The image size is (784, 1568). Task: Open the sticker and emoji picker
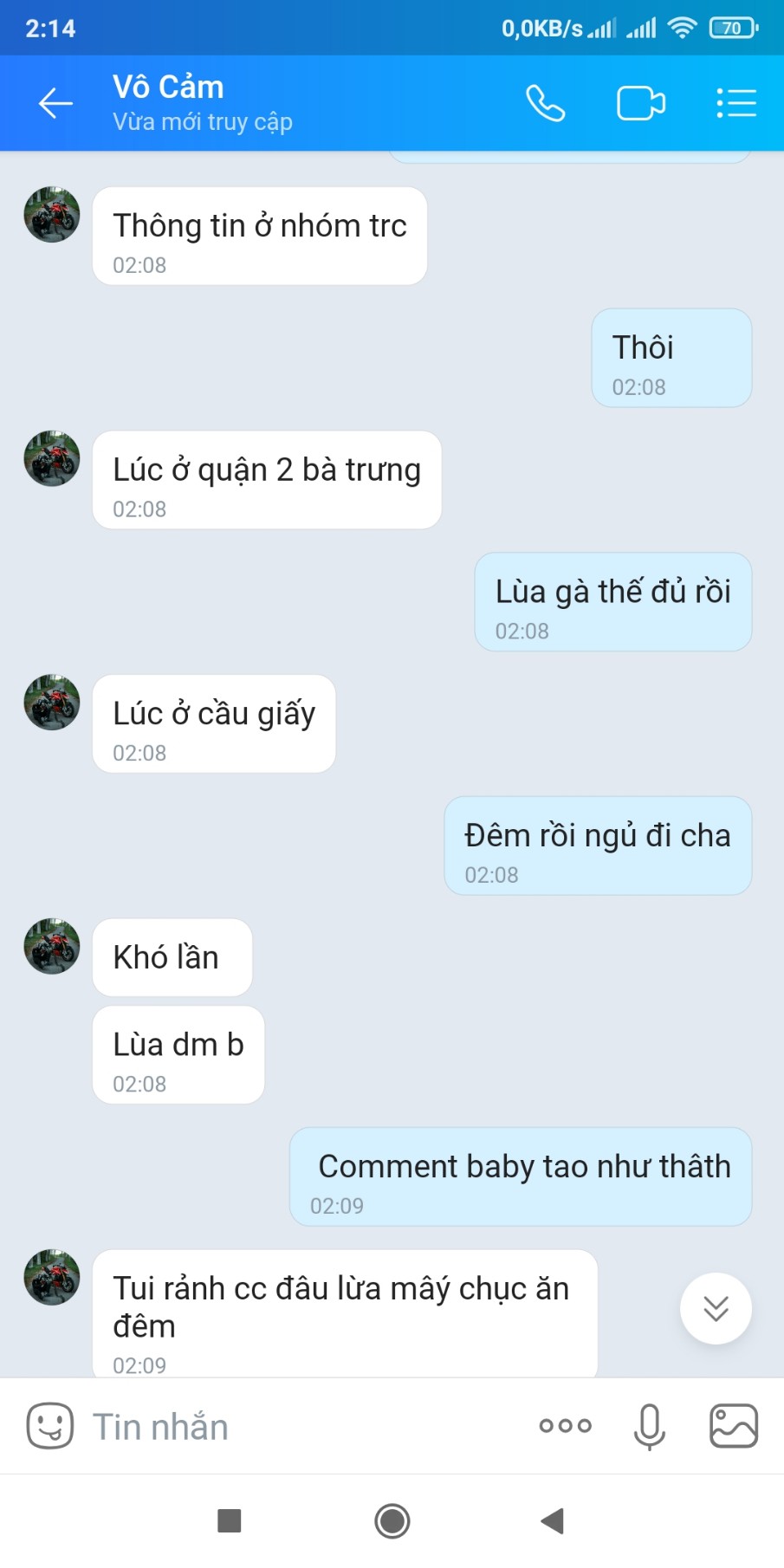coord(49,1426)
